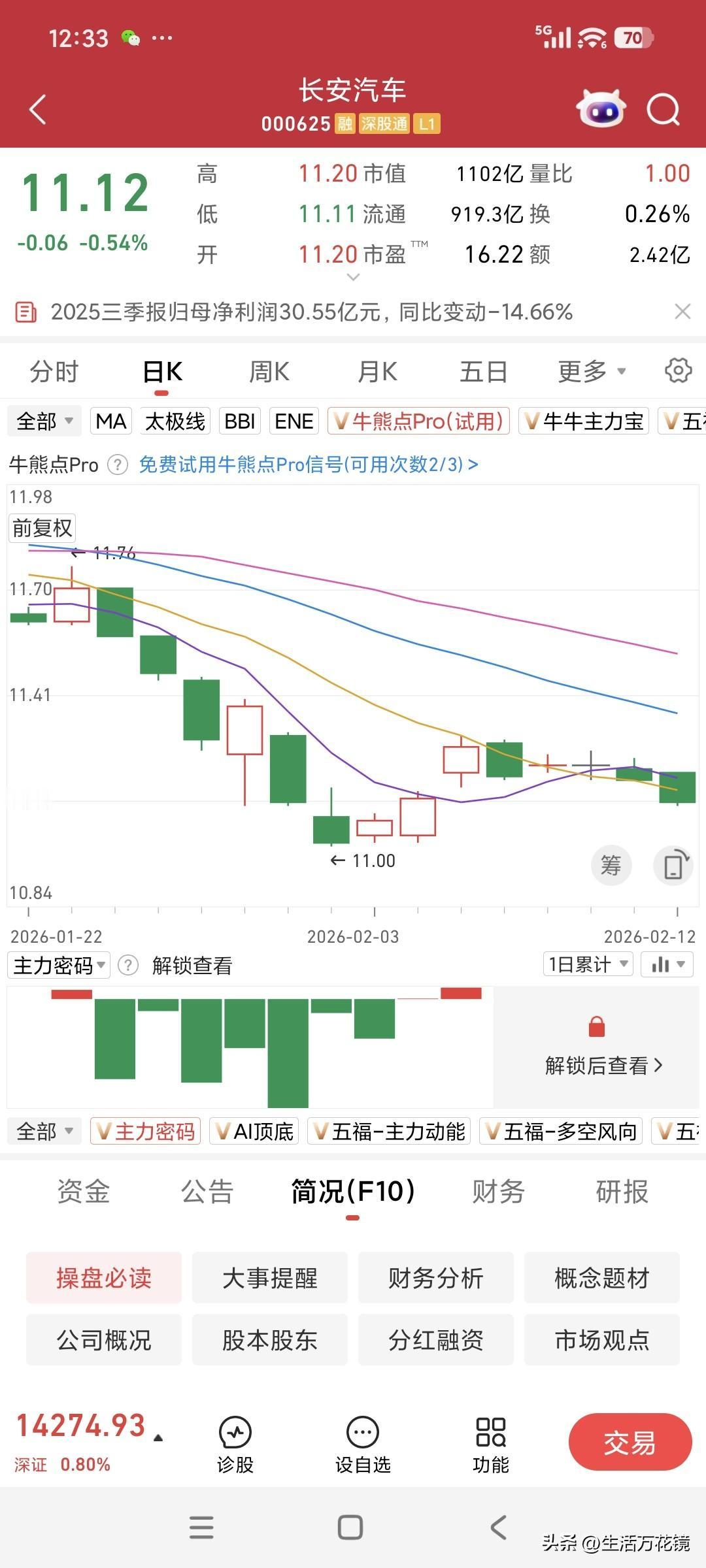The height and width of the screenshot is (1568, 706).
Task: Rotate chart to landscape view
Action: (673, 865)
